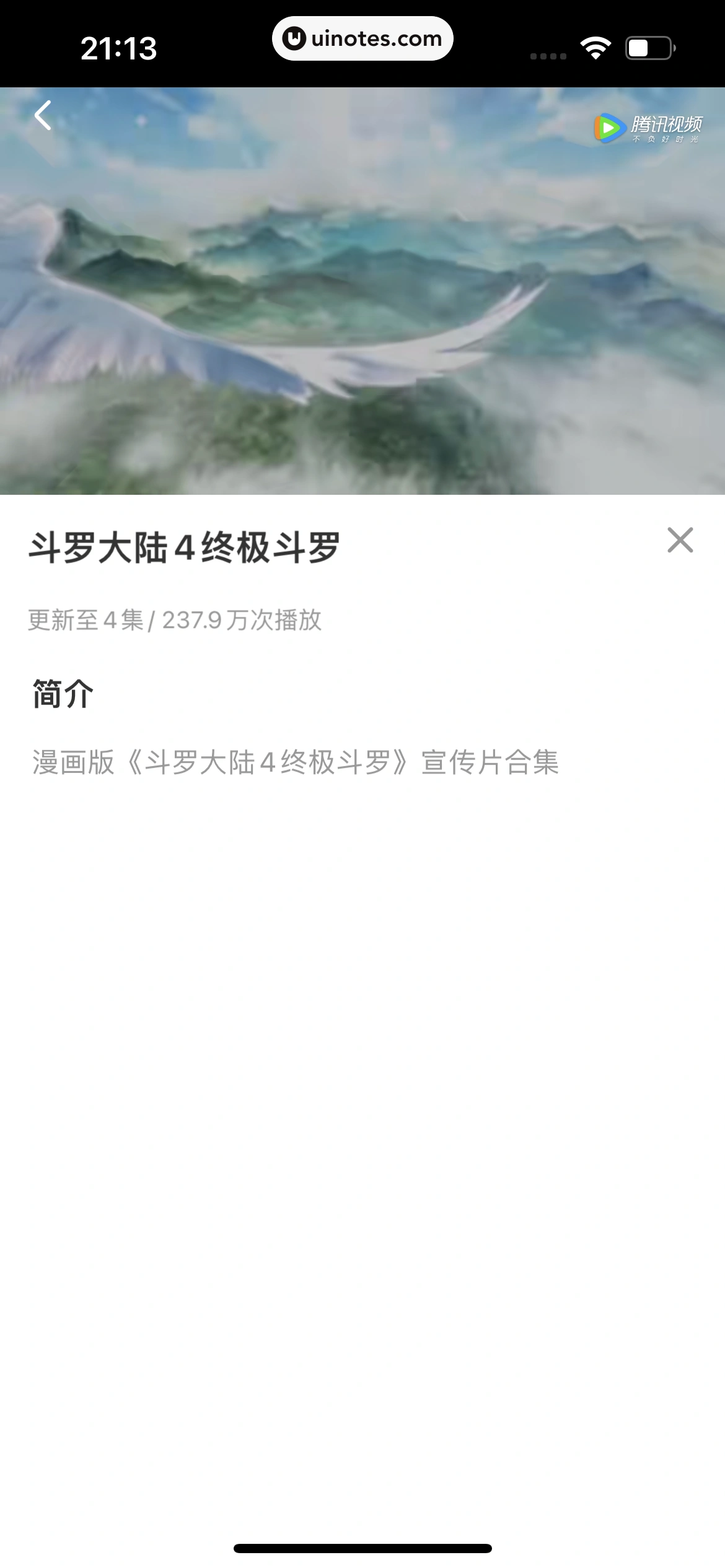Collapse the detail sheet via back chevron

pyautogui.click(x=42, y=116)
